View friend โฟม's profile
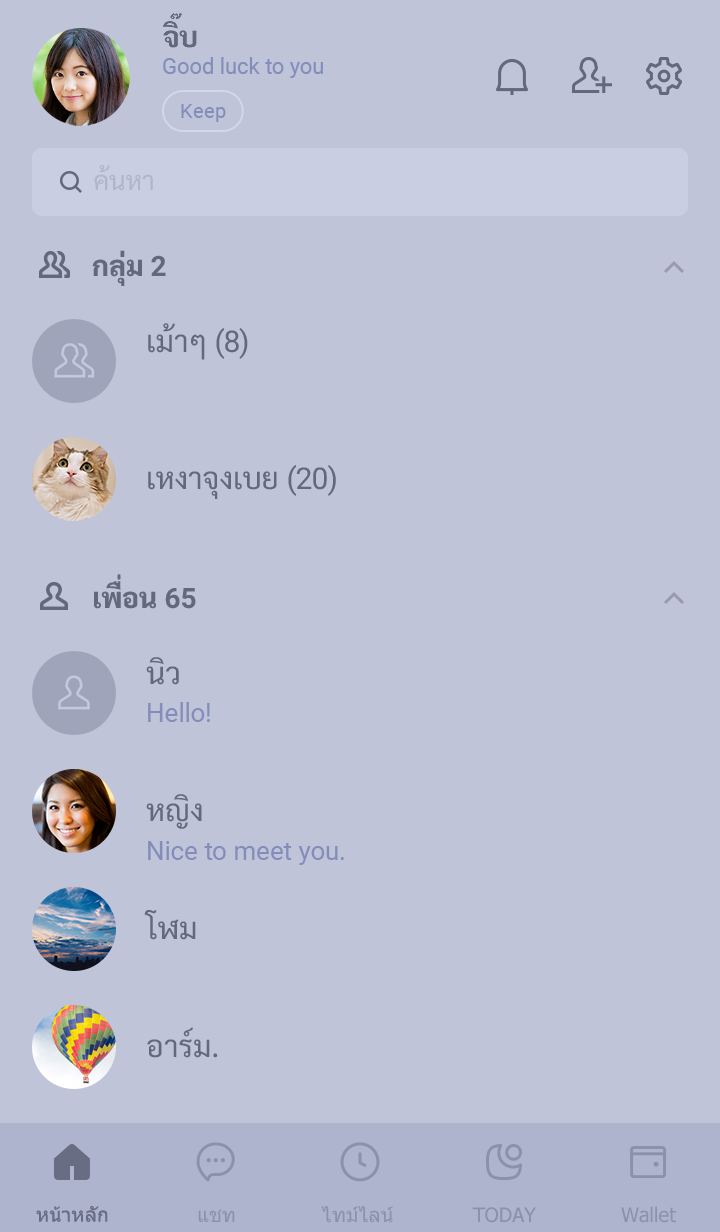Viewport: 720px width, 1232px height. tap(172, 929)
